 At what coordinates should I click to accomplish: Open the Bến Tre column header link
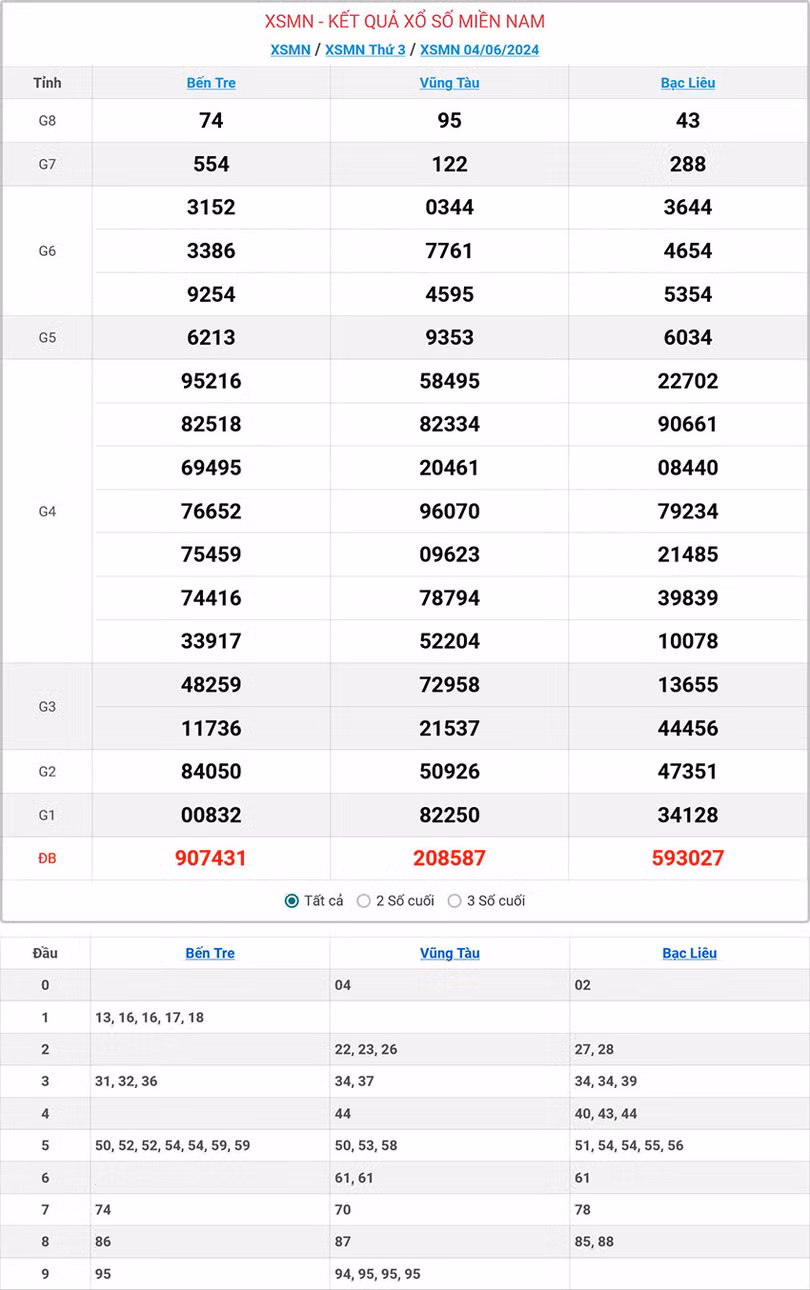[x=210, y=83]
